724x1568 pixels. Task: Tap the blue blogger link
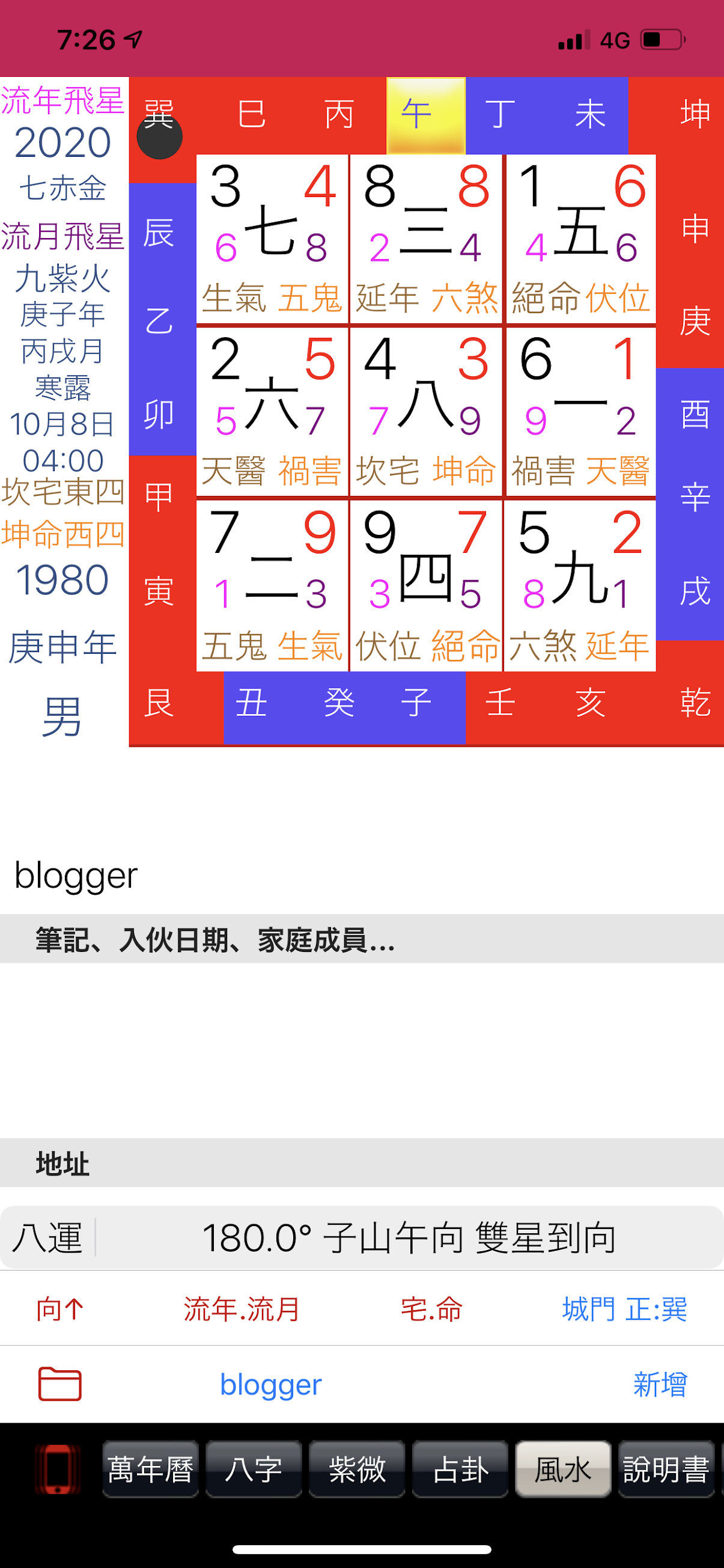271,1384
